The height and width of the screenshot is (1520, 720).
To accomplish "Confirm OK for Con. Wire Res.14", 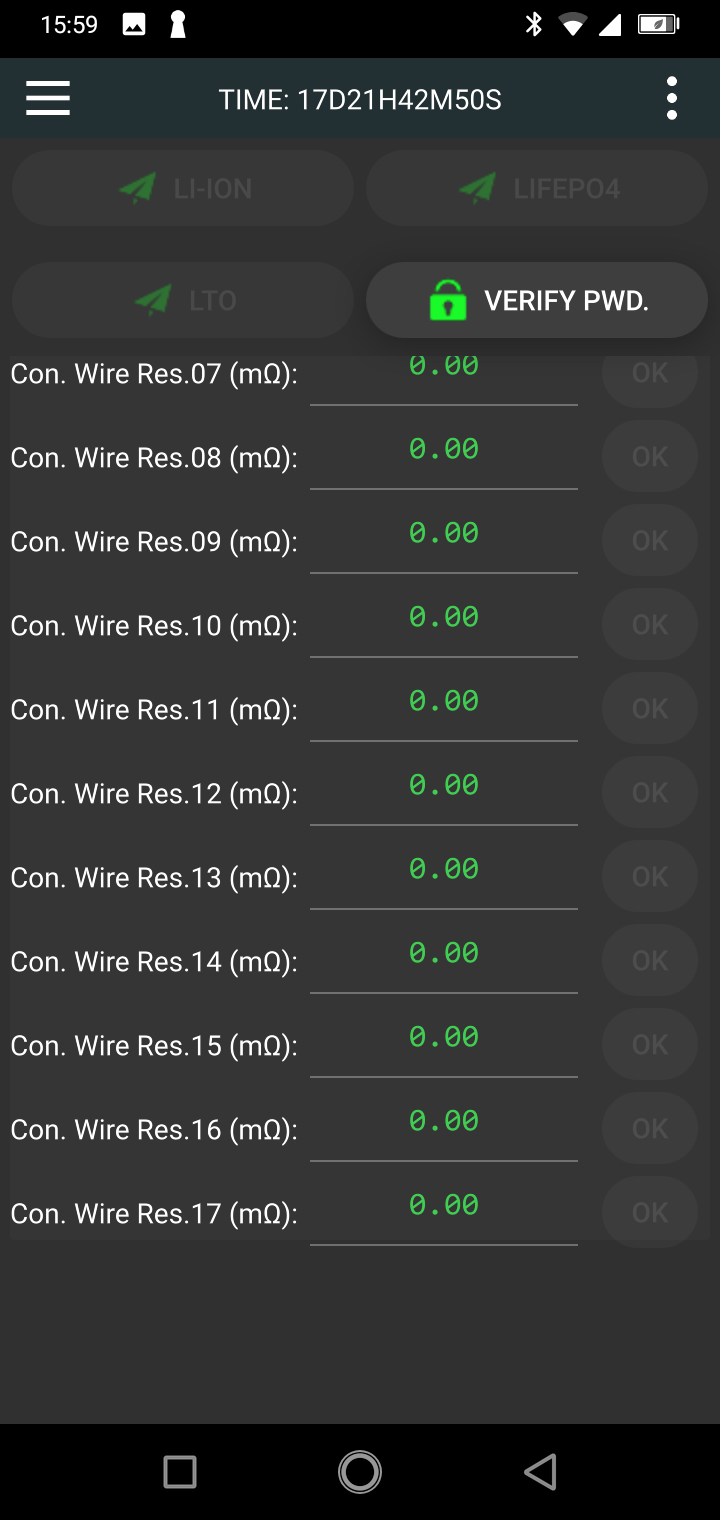I will (x=650, y=961).
